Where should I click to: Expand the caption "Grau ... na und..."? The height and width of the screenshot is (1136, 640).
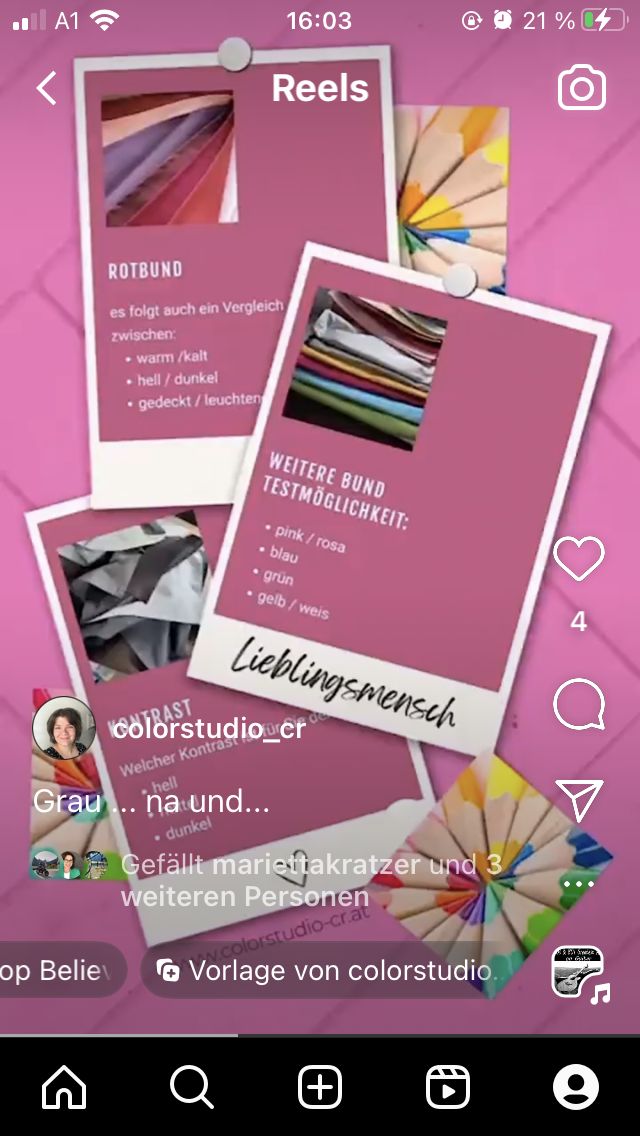[151, 802]
